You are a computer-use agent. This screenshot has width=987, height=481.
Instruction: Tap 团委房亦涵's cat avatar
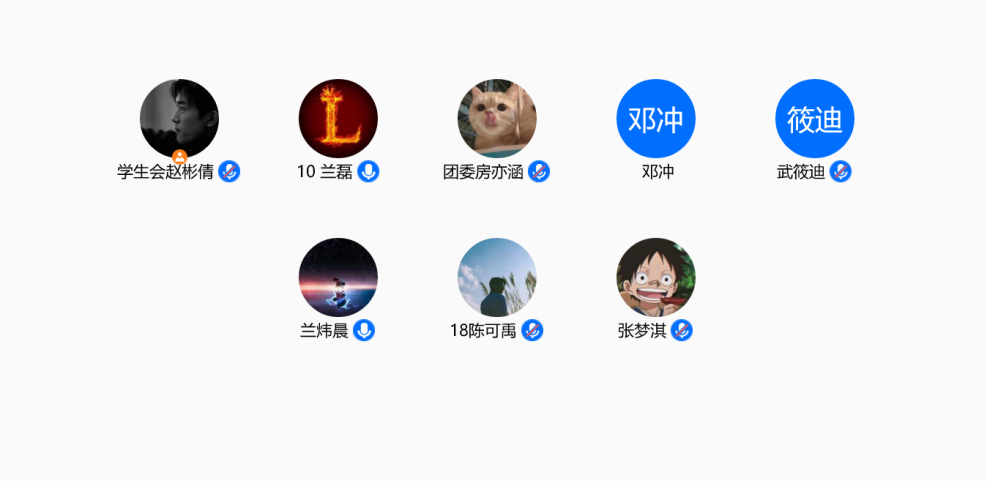click(x=497, y=118)
